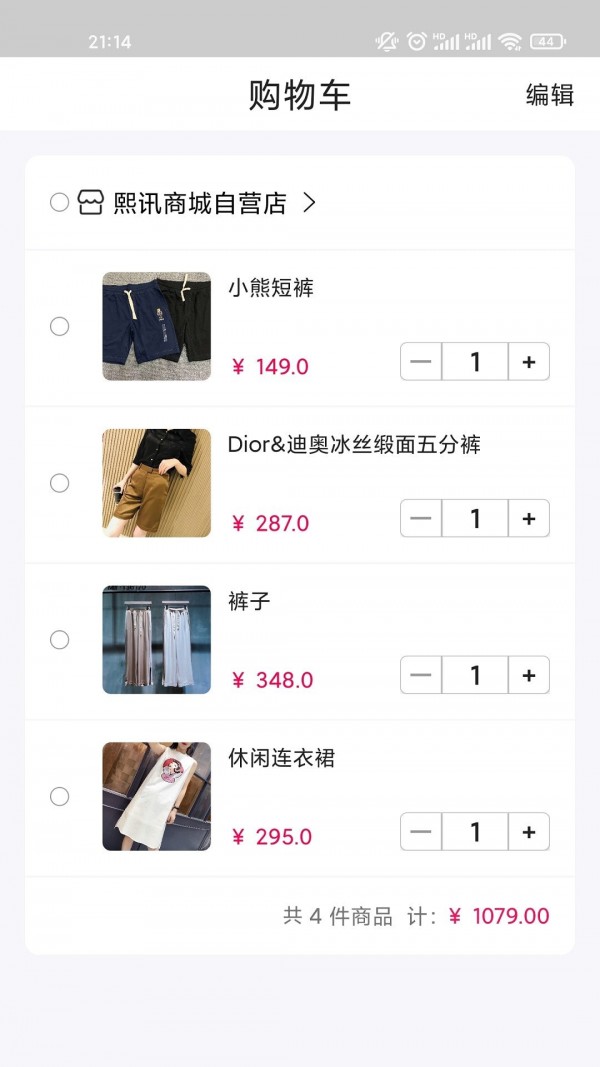The width and height of the screenshot is (600, 1067).
Task: Decrease quantity of 小熊短裤
Action: tap(421, 361)
